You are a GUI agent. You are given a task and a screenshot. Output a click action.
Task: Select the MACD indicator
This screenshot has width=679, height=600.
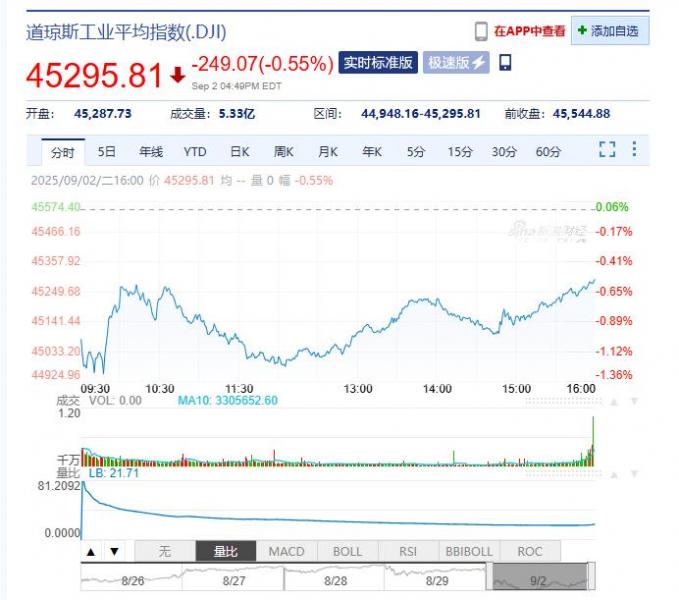pyautogui.click(x=286, y=551)
